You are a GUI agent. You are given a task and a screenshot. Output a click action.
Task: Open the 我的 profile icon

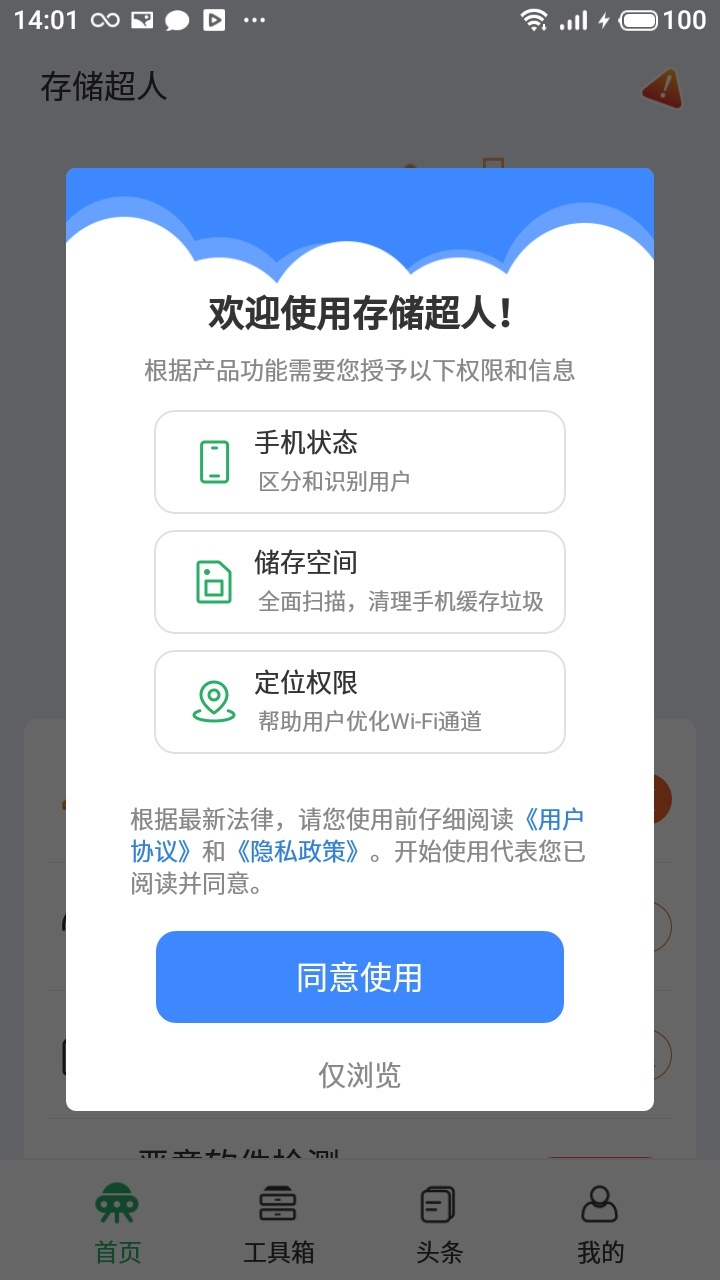(598, 1206)
